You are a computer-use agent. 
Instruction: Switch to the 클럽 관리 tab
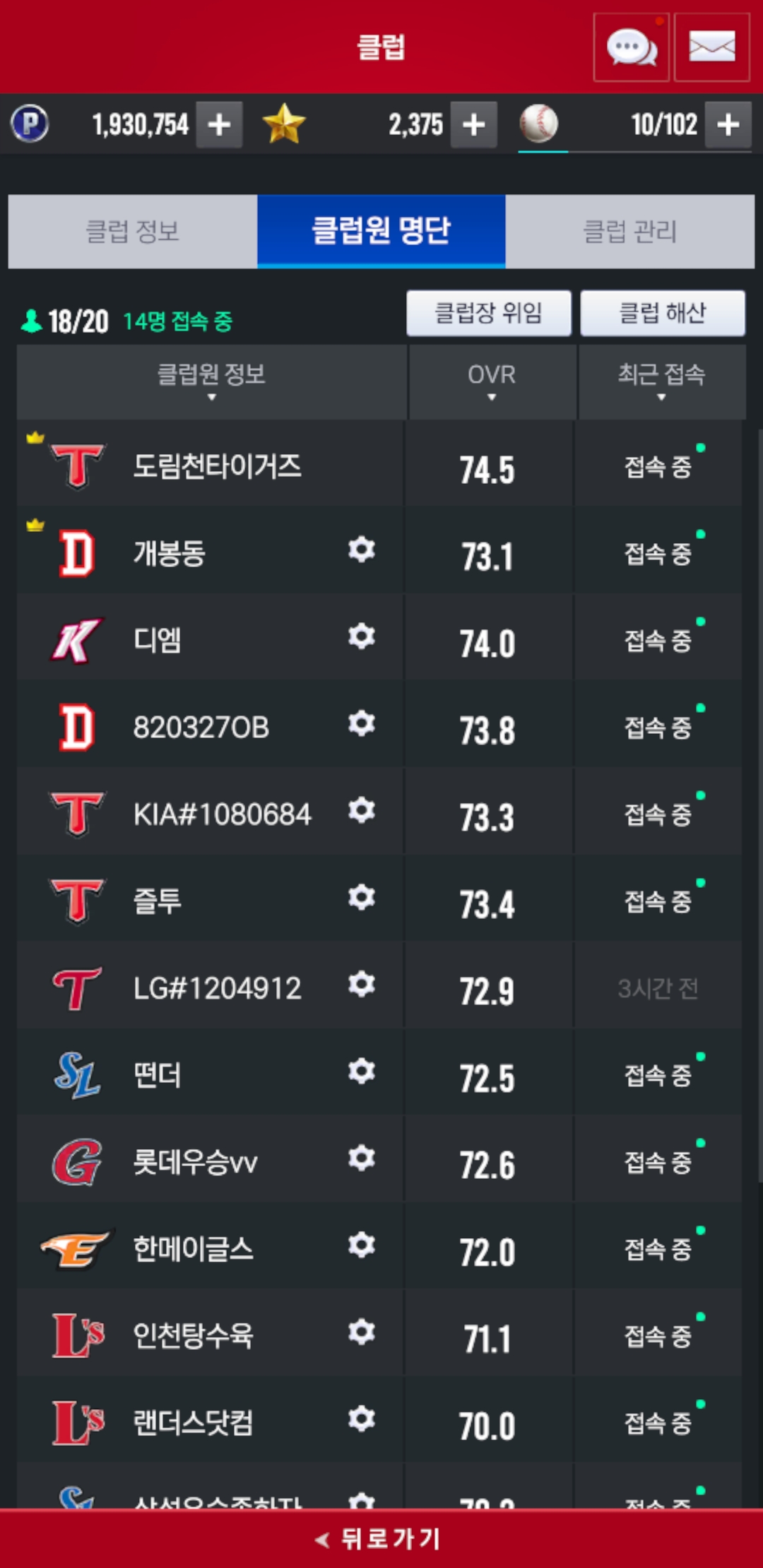coord(630,232)
